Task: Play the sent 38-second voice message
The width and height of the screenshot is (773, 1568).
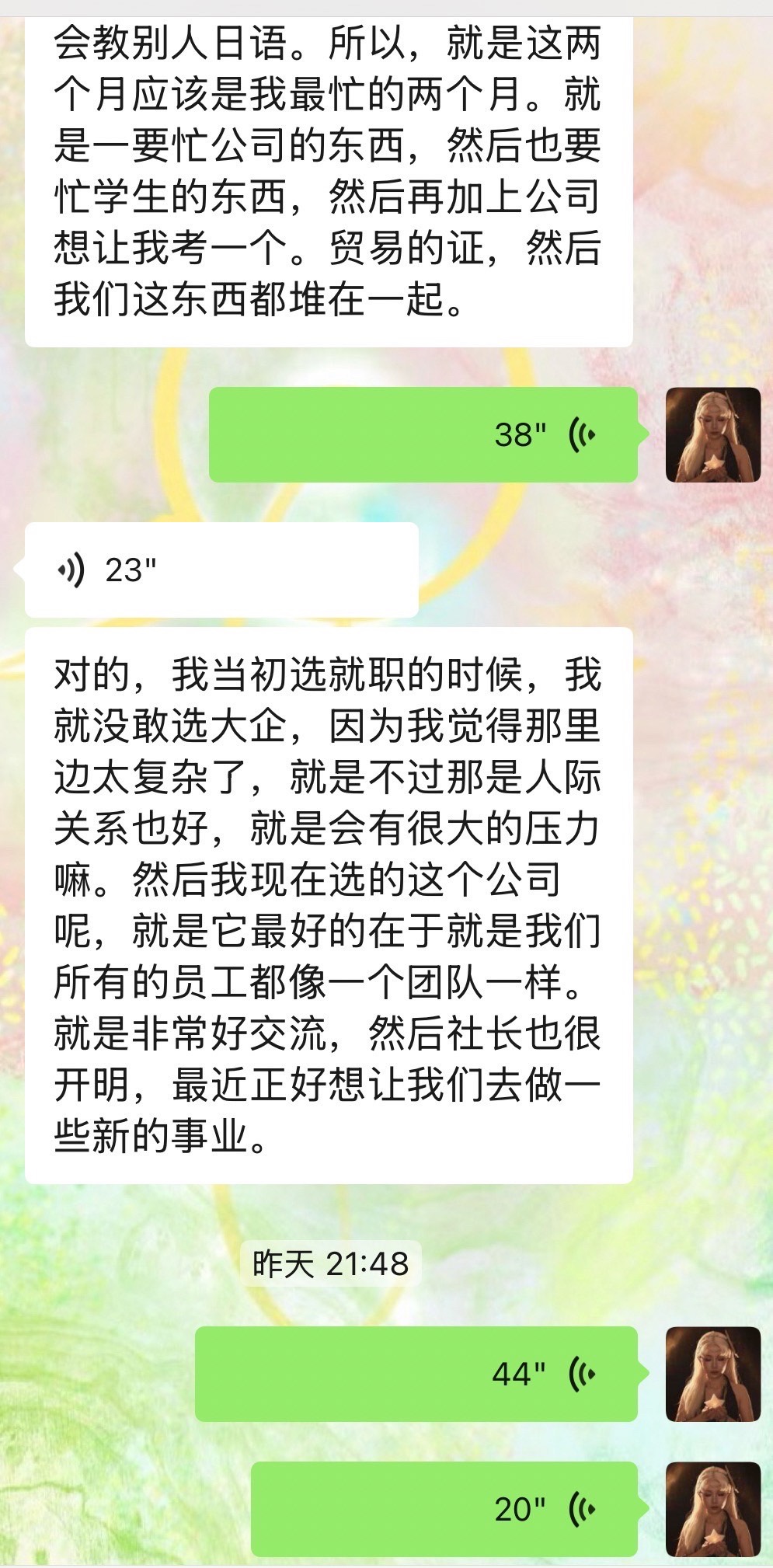Action: tap(423, 434)
